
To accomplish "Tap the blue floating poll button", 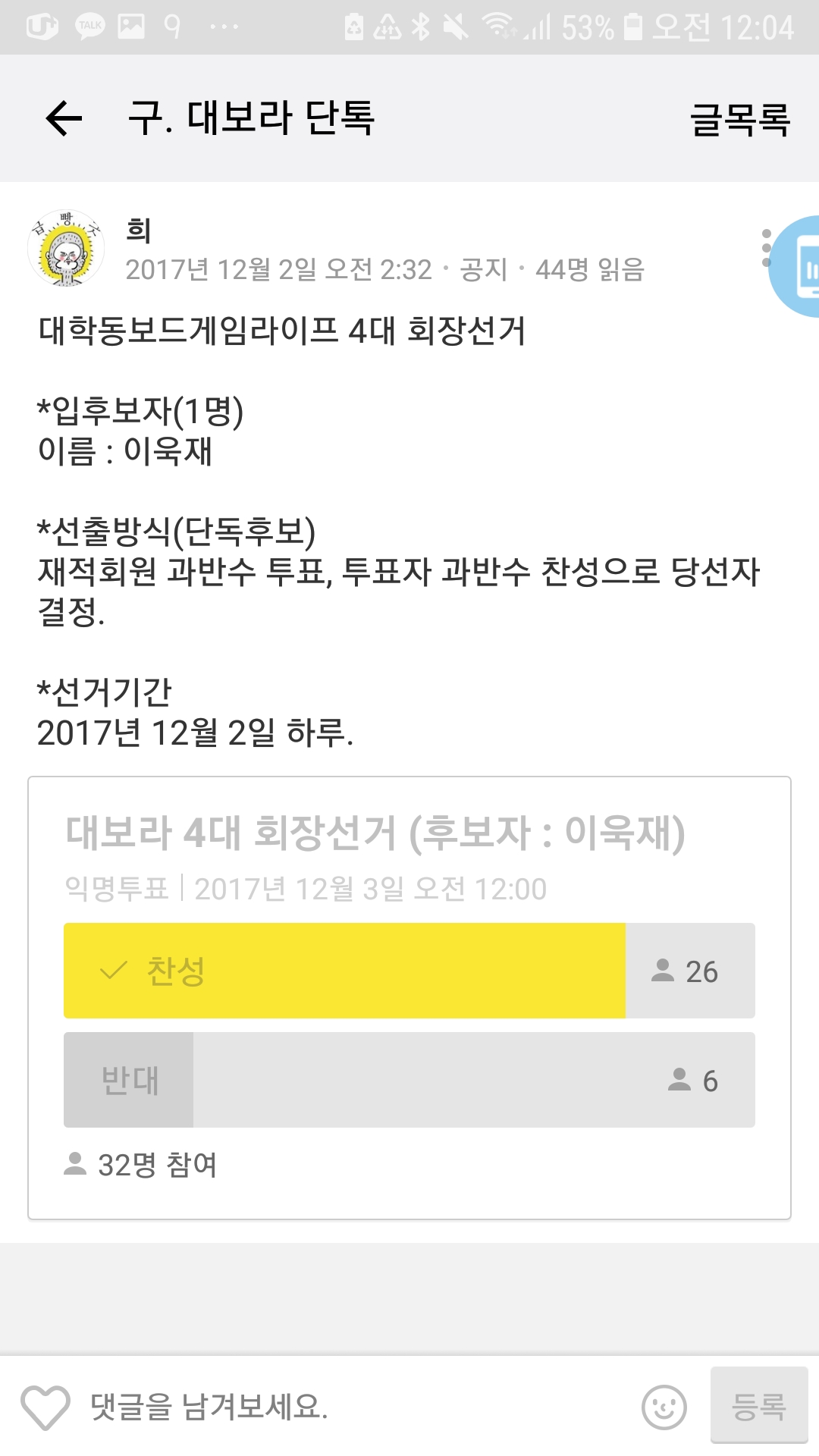I will (x=795, y=266).
